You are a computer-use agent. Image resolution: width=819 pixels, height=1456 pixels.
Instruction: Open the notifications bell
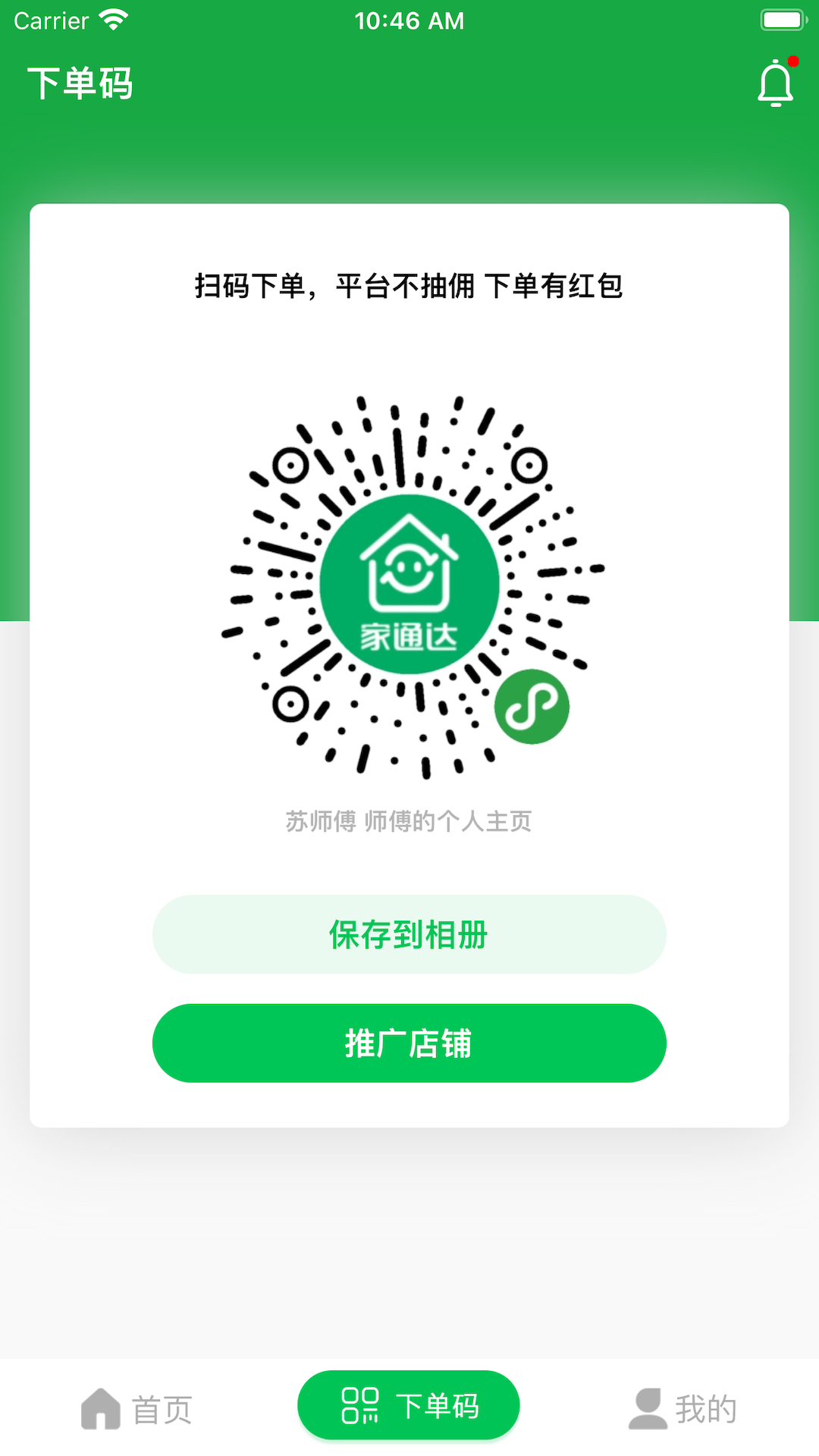click(x=775, y=83)
